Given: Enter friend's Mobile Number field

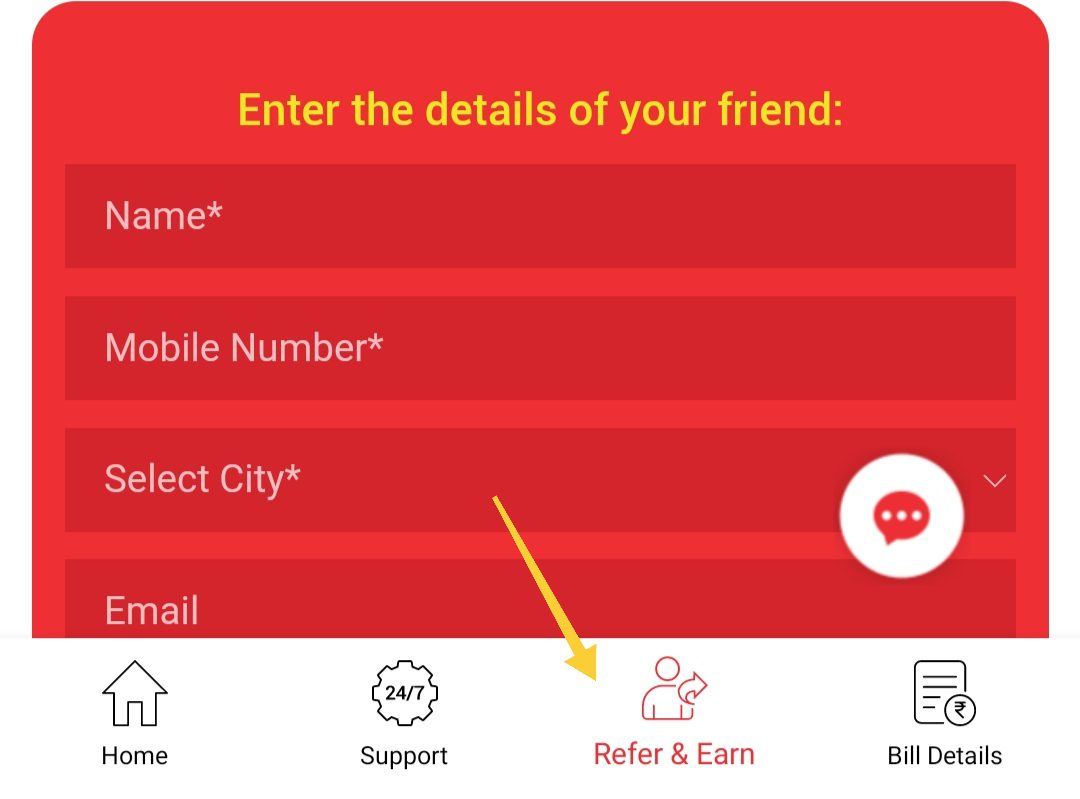Looking at the screenshot, I should pyautogui.click(x=540, y=348).
